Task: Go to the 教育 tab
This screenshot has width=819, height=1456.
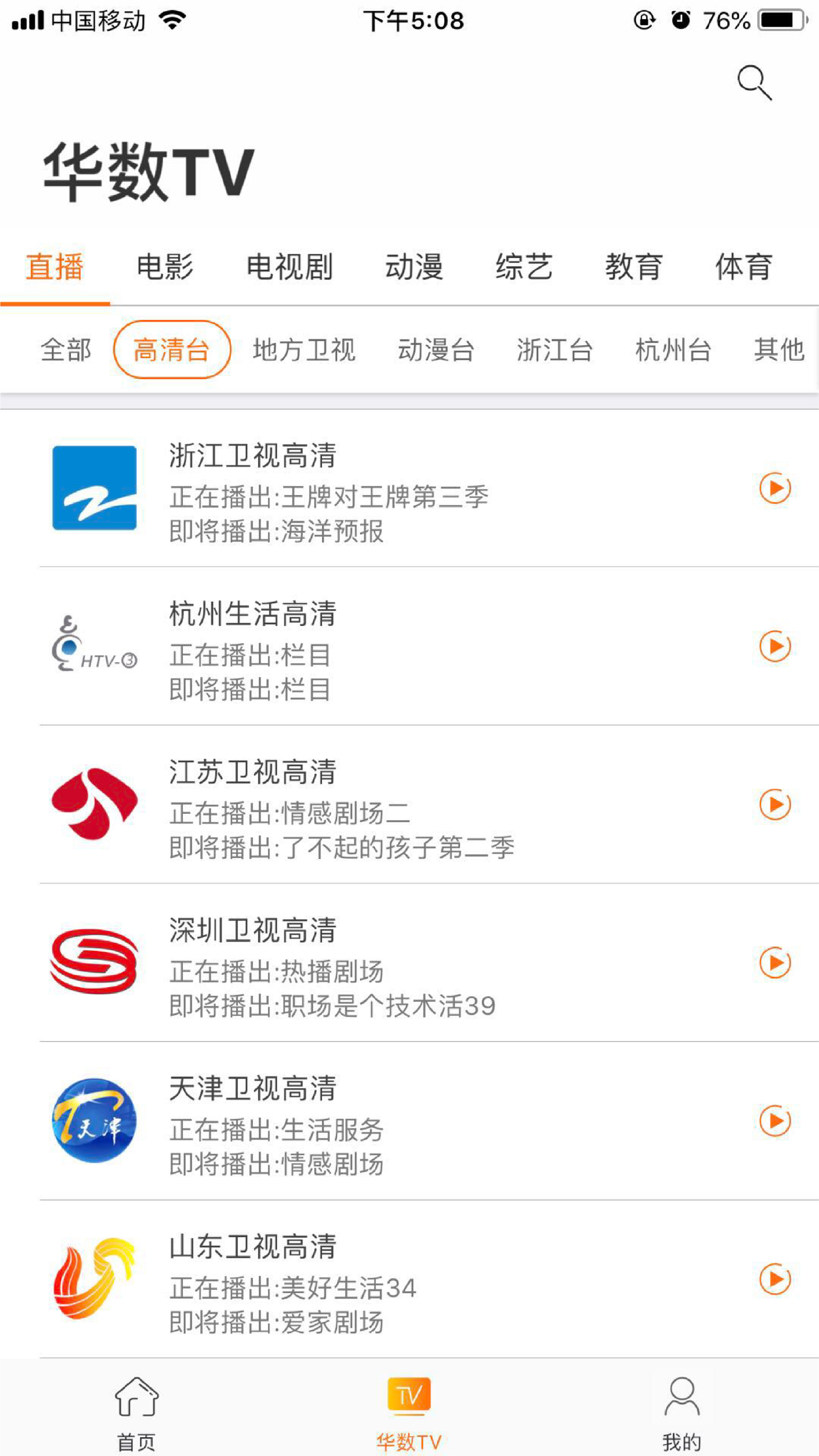Action: (634, 267)
